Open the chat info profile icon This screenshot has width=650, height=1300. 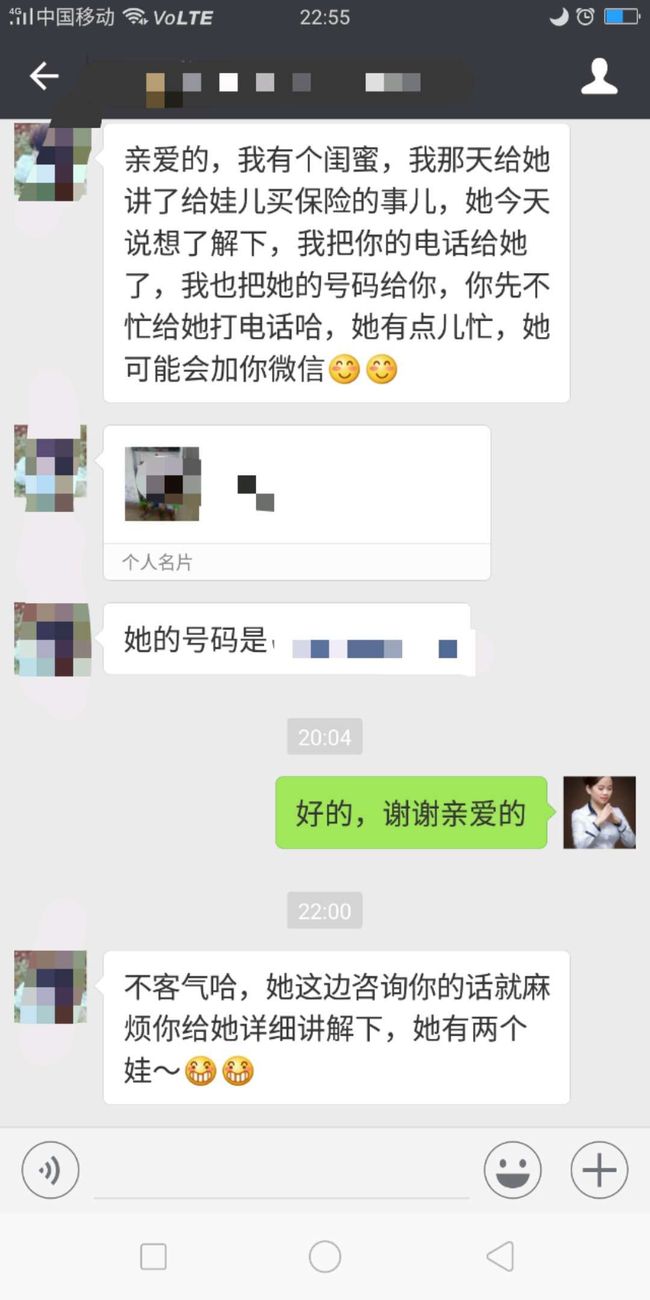pyautogui.click(x=599, y=76)
